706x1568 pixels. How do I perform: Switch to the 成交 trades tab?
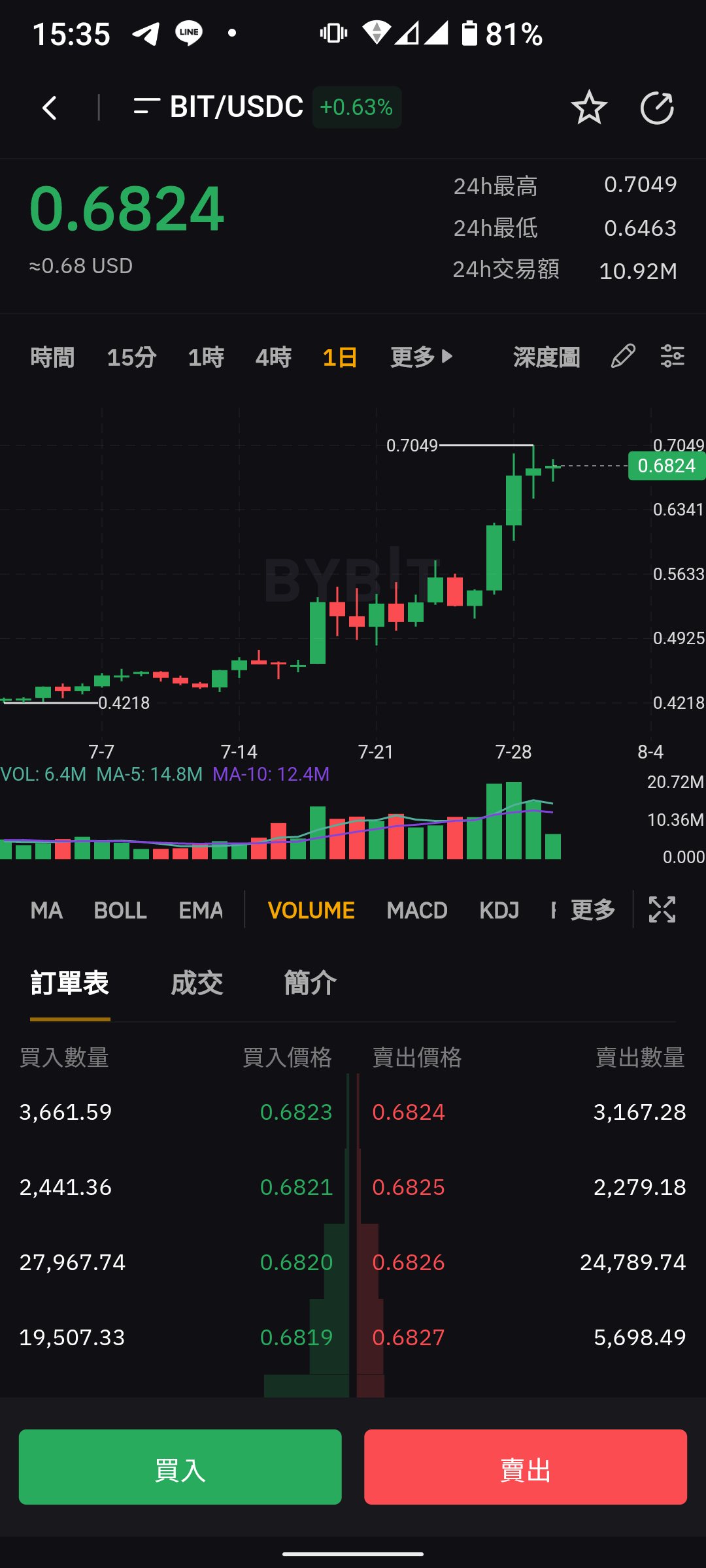(x=197, y=983)
